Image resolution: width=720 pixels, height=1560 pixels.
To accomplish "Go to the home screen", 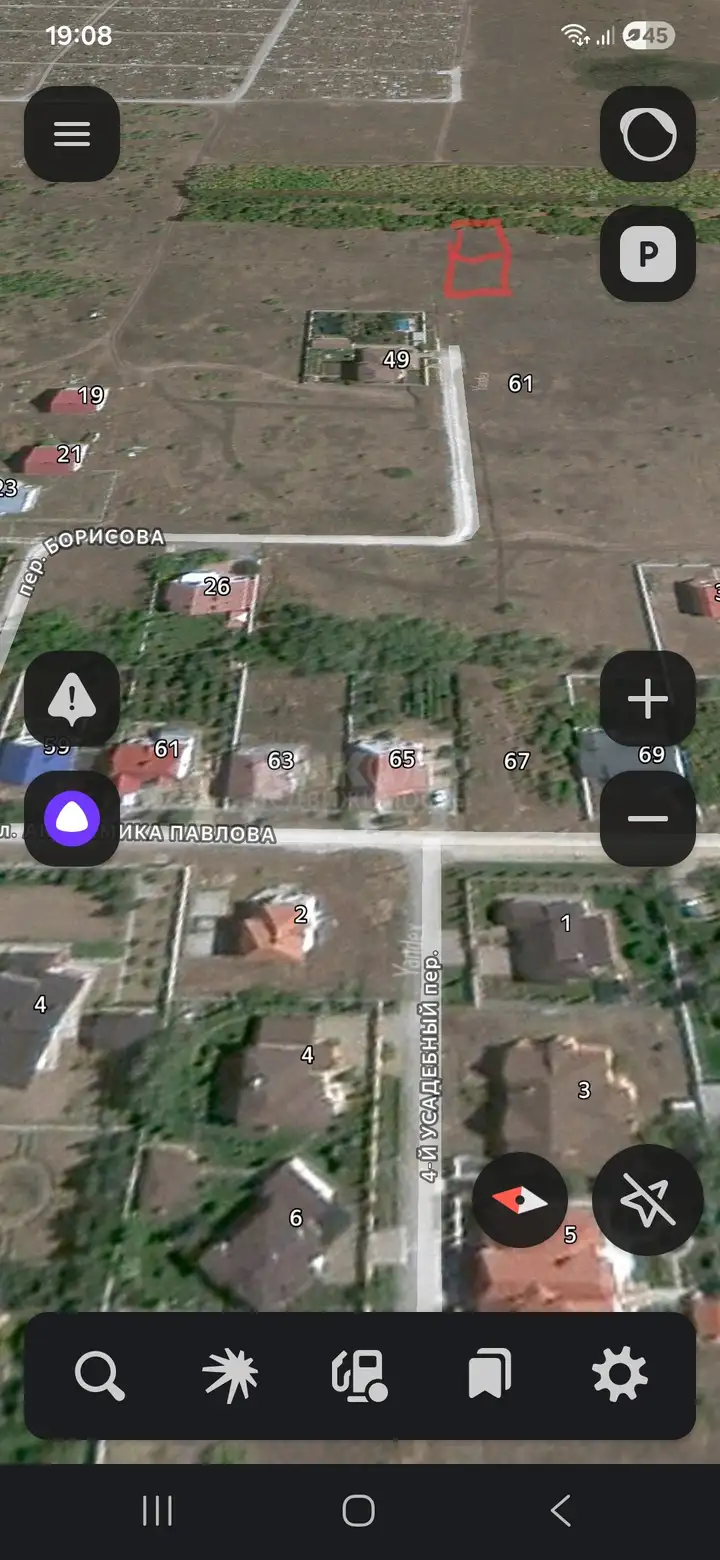I will [x=359, y=1511].
